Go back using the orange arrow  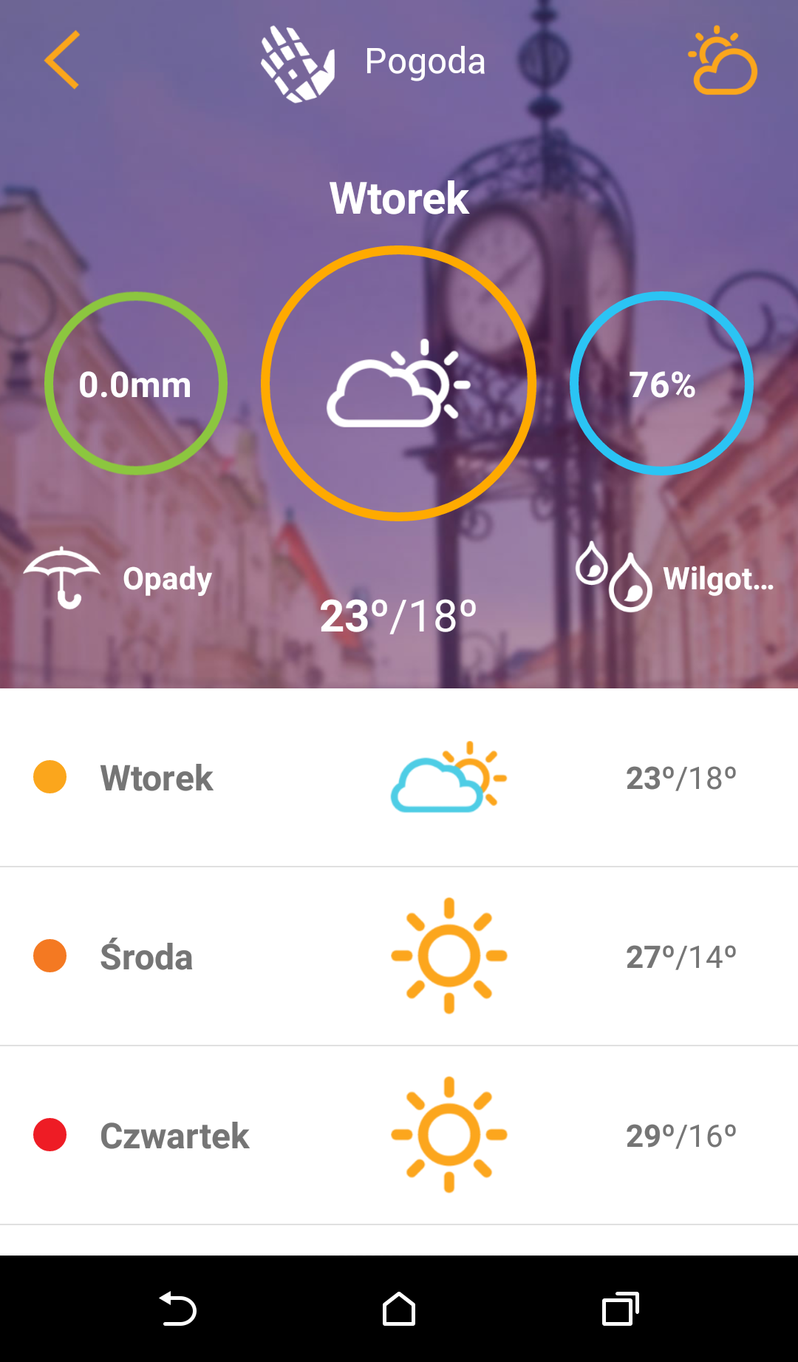tap(62, 61)
